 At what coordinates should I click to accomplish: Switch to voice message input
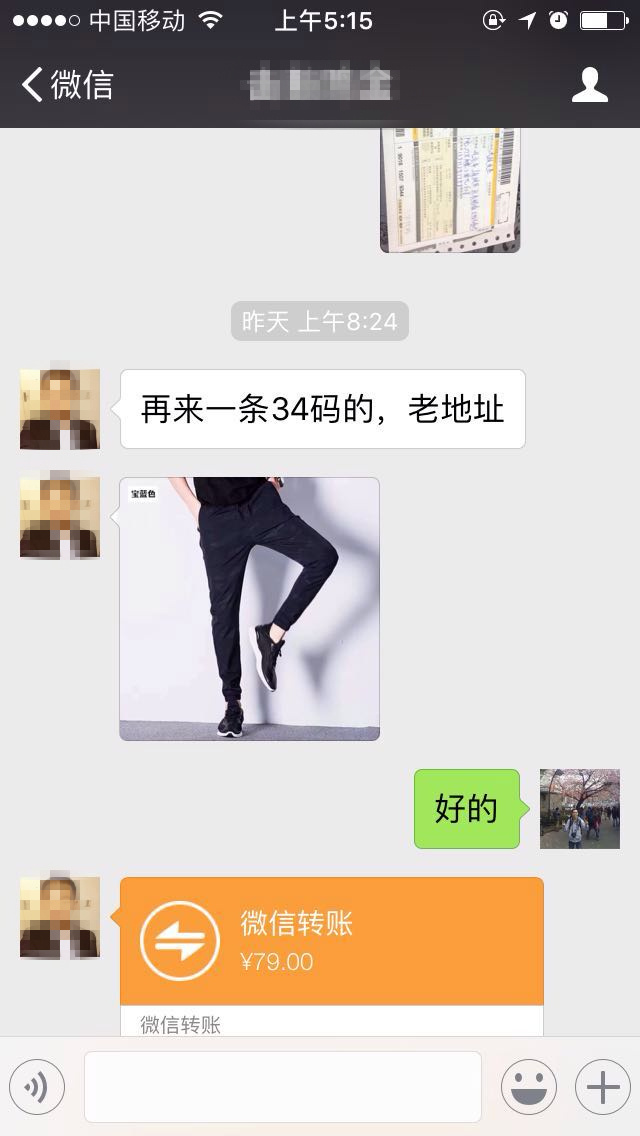coord(37,1087)
